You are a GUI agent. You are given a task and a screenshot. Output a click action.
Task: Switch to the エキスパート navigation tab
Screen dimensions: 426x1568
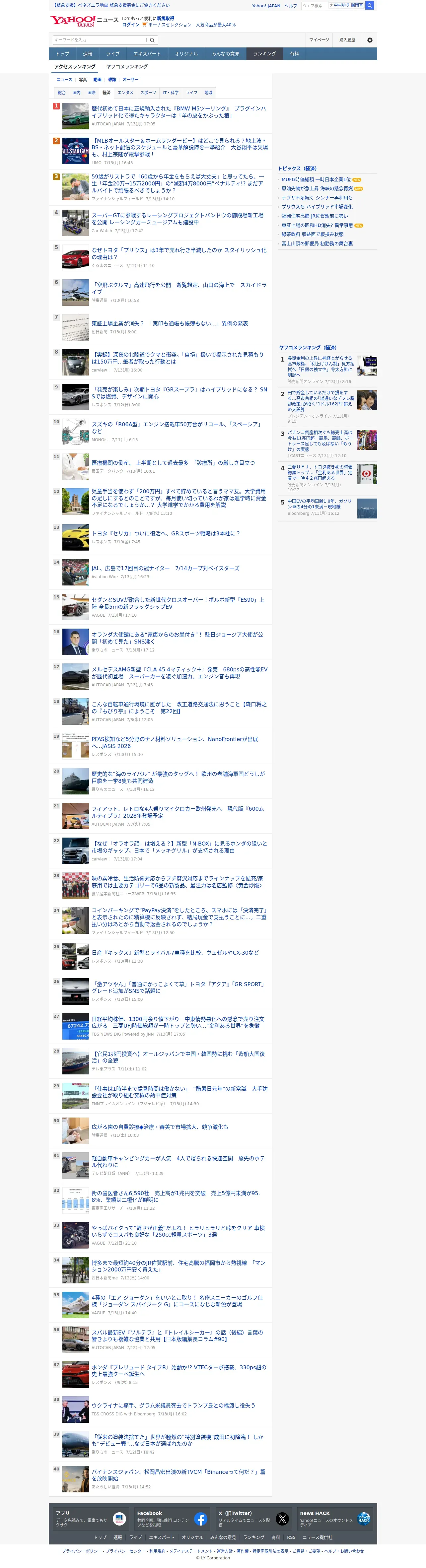click(x=147, y=54)
